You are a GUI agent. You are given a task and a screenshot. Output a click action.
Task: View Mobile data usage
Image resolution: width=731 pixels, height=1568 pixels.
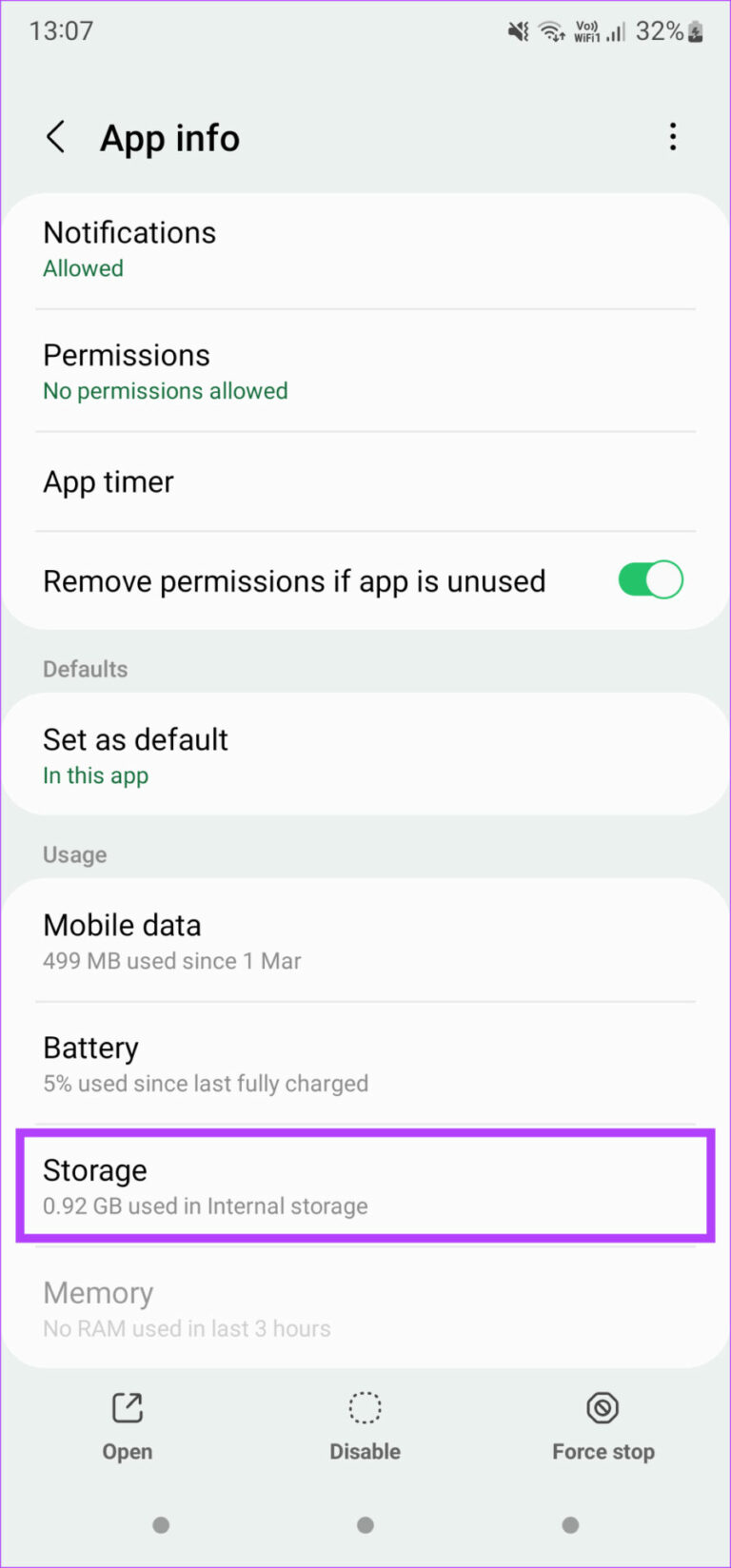tap(365, 941)
